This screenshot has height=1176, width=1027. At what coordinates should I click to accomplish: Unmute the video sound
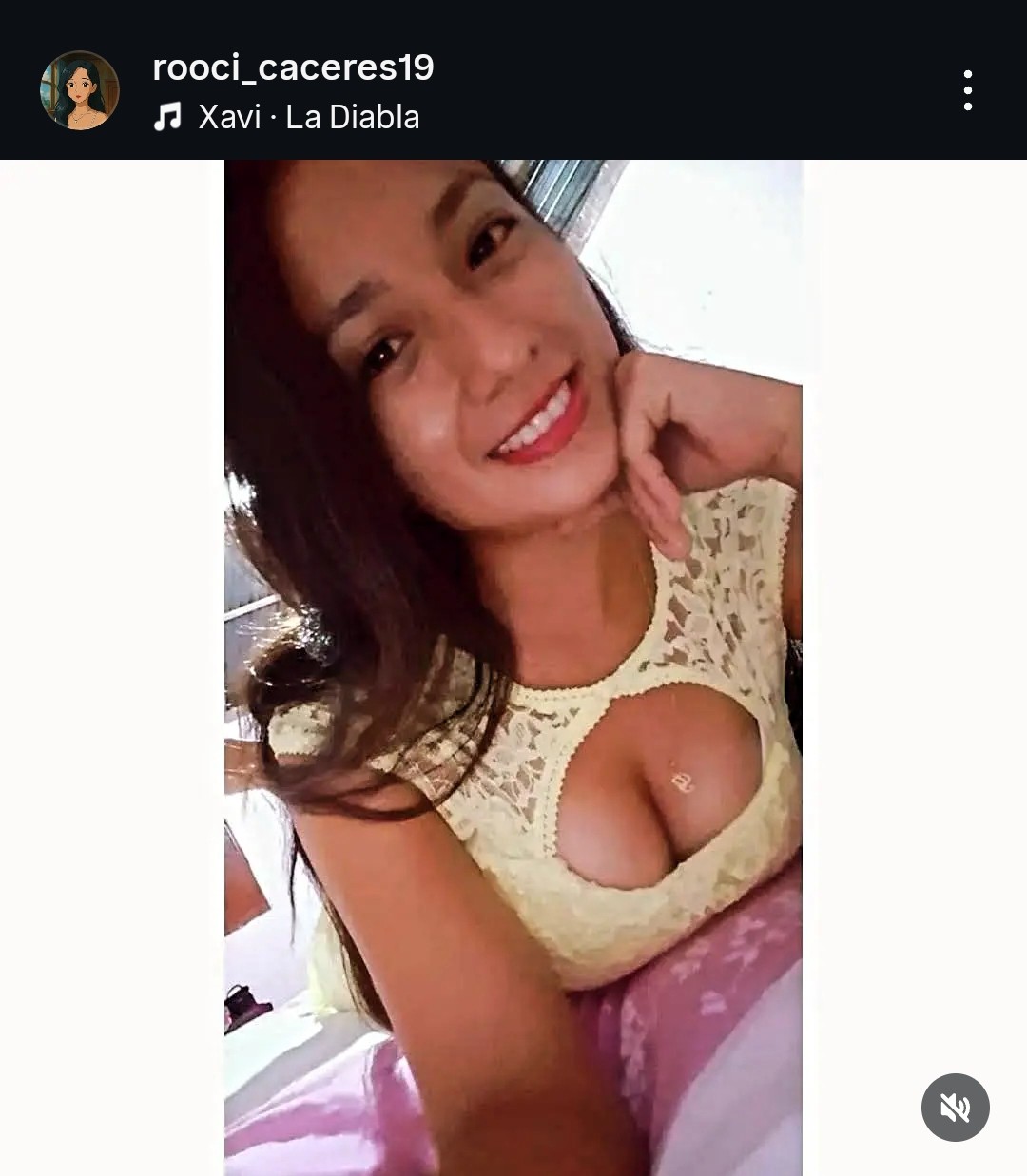pyautogui.click(x=955, y=1108)
